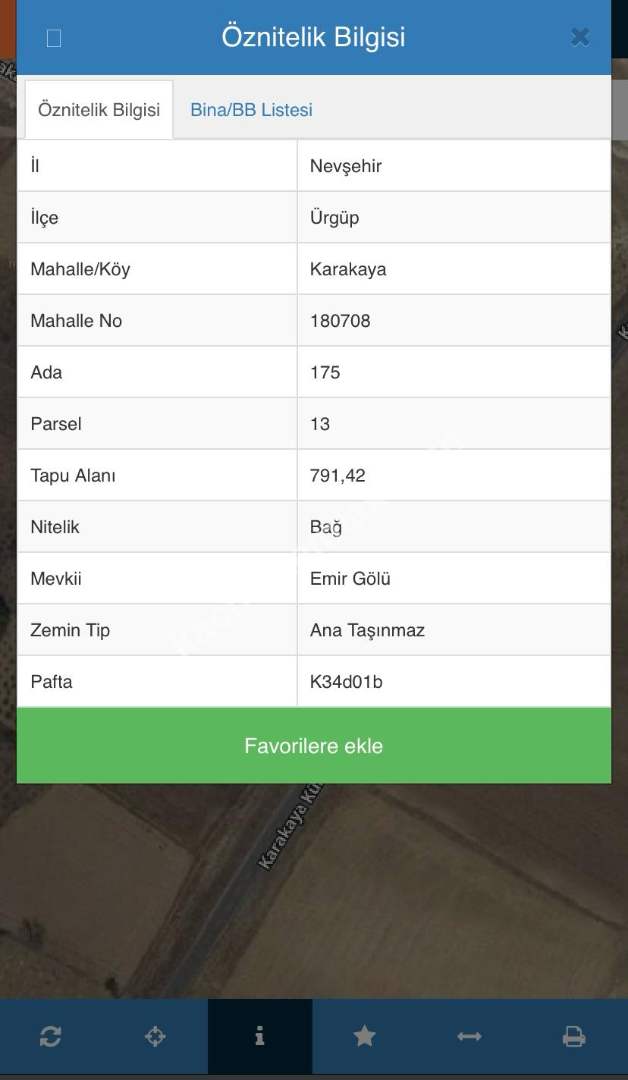Select the measure distance arrow tool
This screenshot has height=1080, width=628.
click(x=469, y=1037)
